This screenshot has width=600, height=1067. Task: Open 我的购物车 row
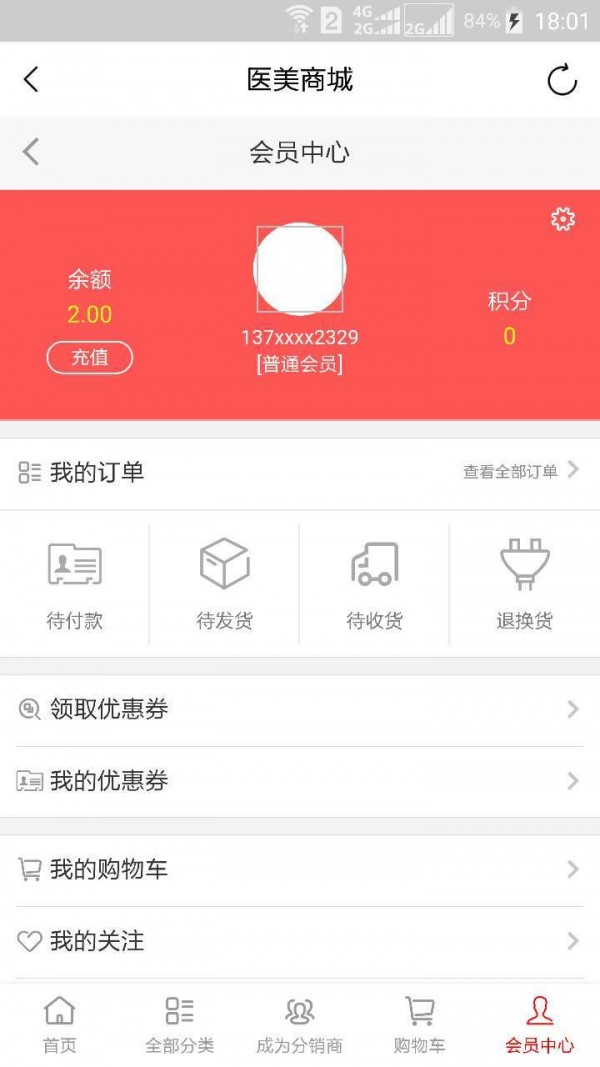[x=300, y=870]
